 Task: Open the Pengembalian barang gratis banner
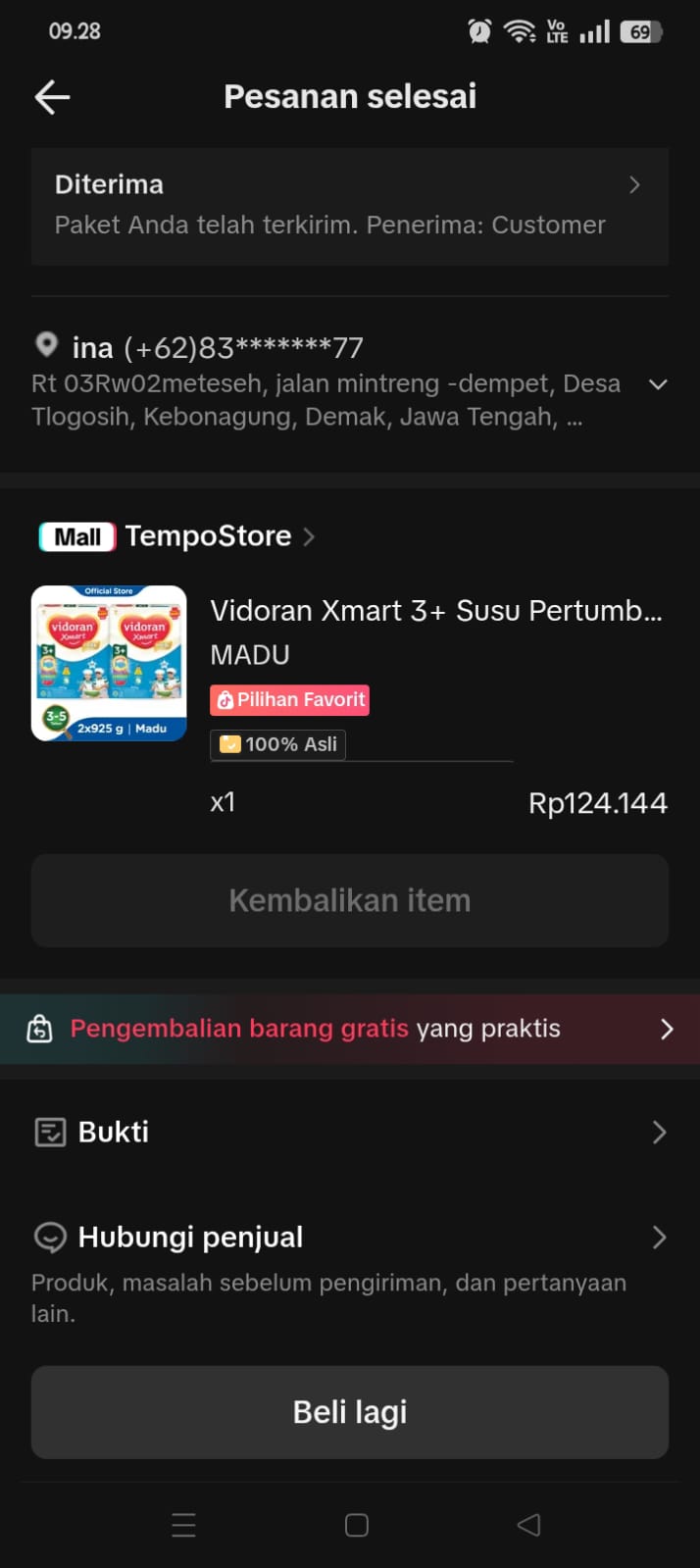point(349,1029)
